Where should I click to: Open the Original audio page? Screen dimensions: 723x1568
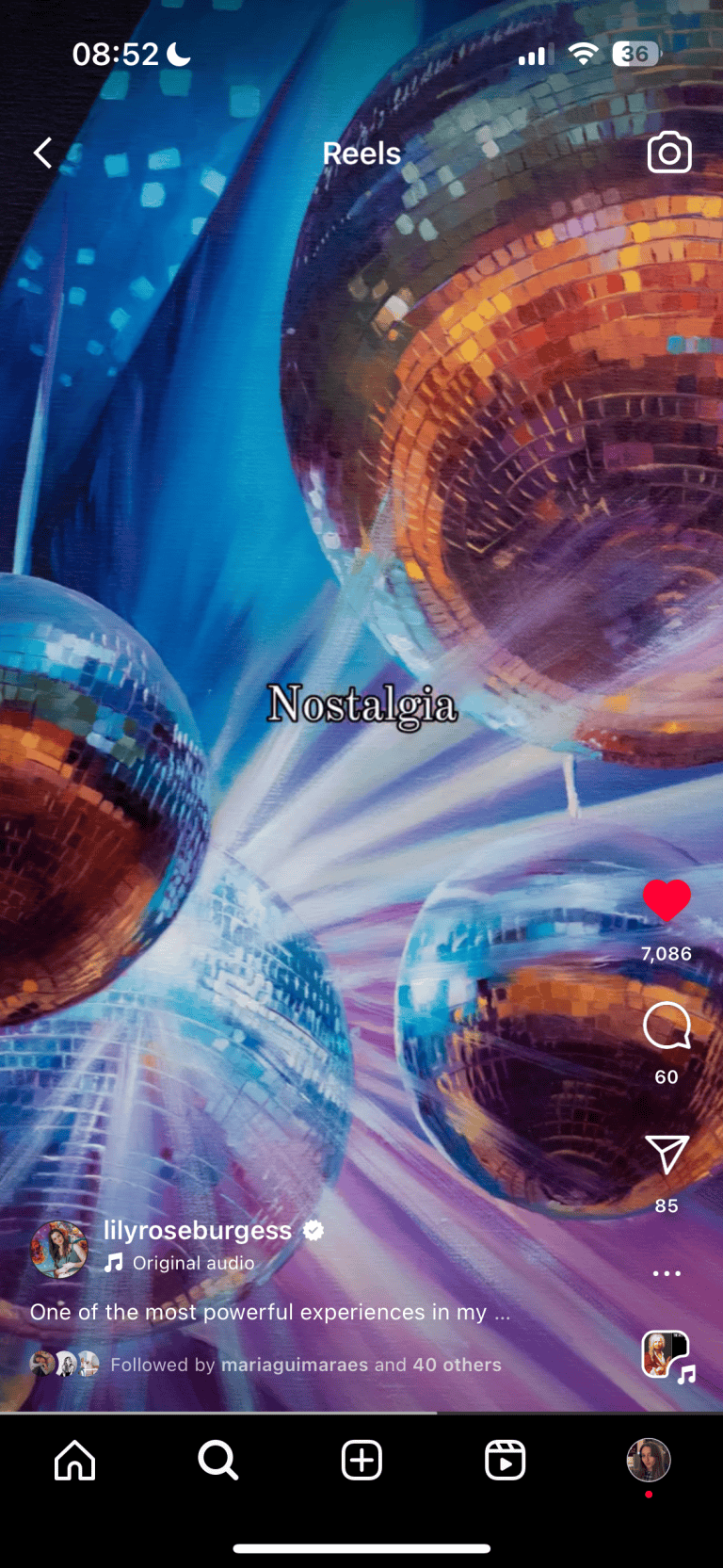193,1263
